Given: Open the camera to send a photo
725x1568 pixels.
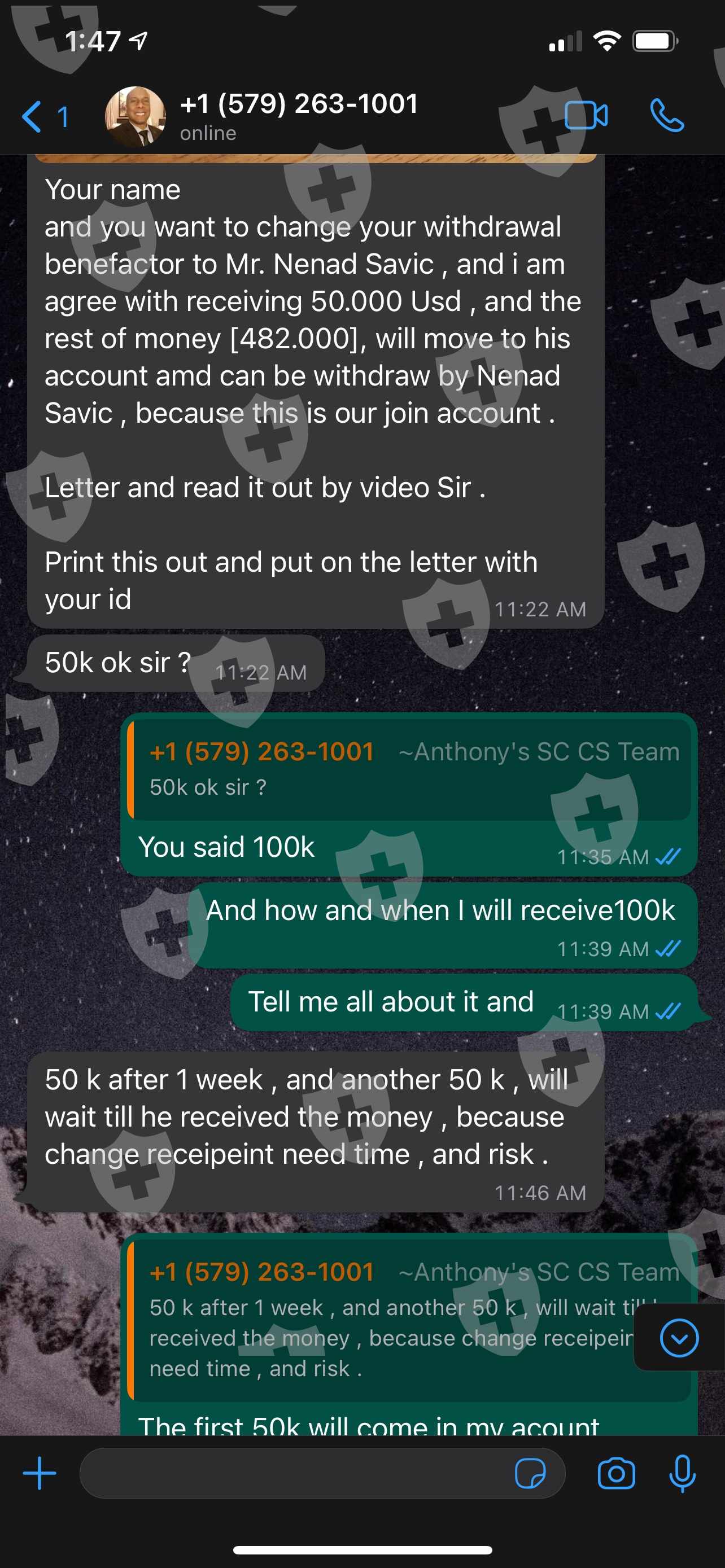Looking at the screenshot, I should (x=616, y=1474).
